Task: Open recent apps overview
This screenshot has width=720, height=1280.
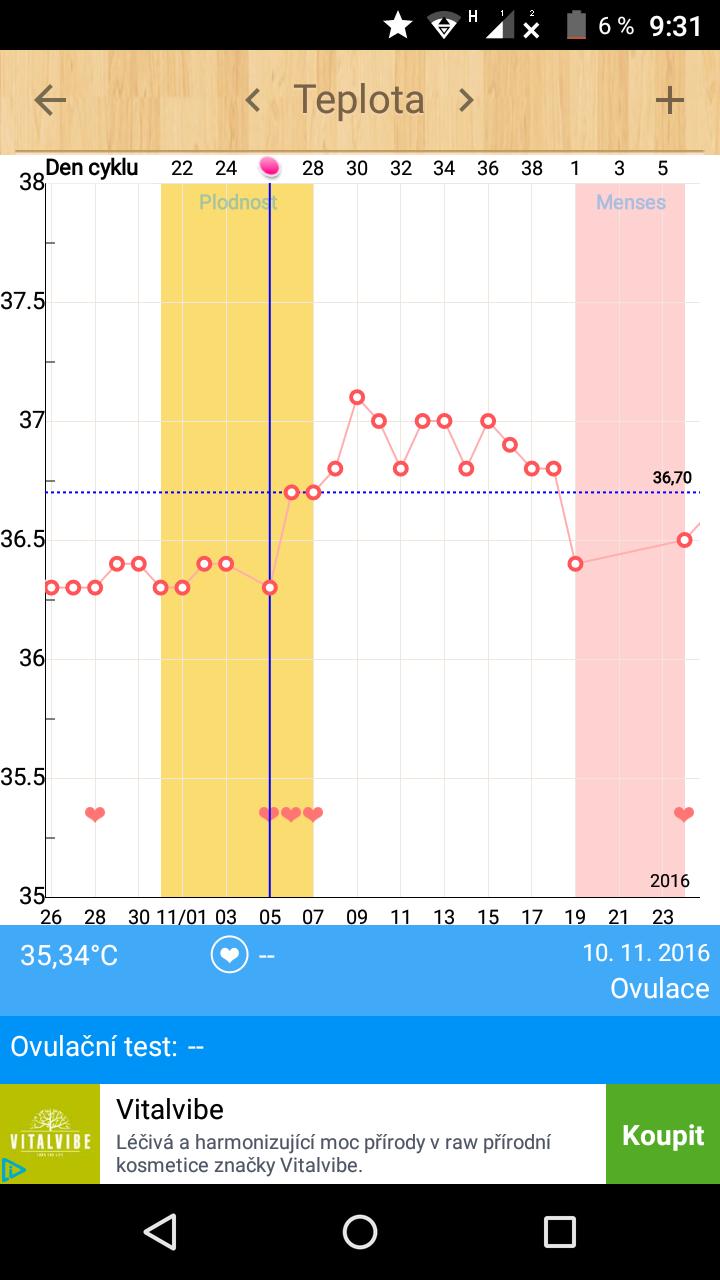Action: click(559, 1232)
